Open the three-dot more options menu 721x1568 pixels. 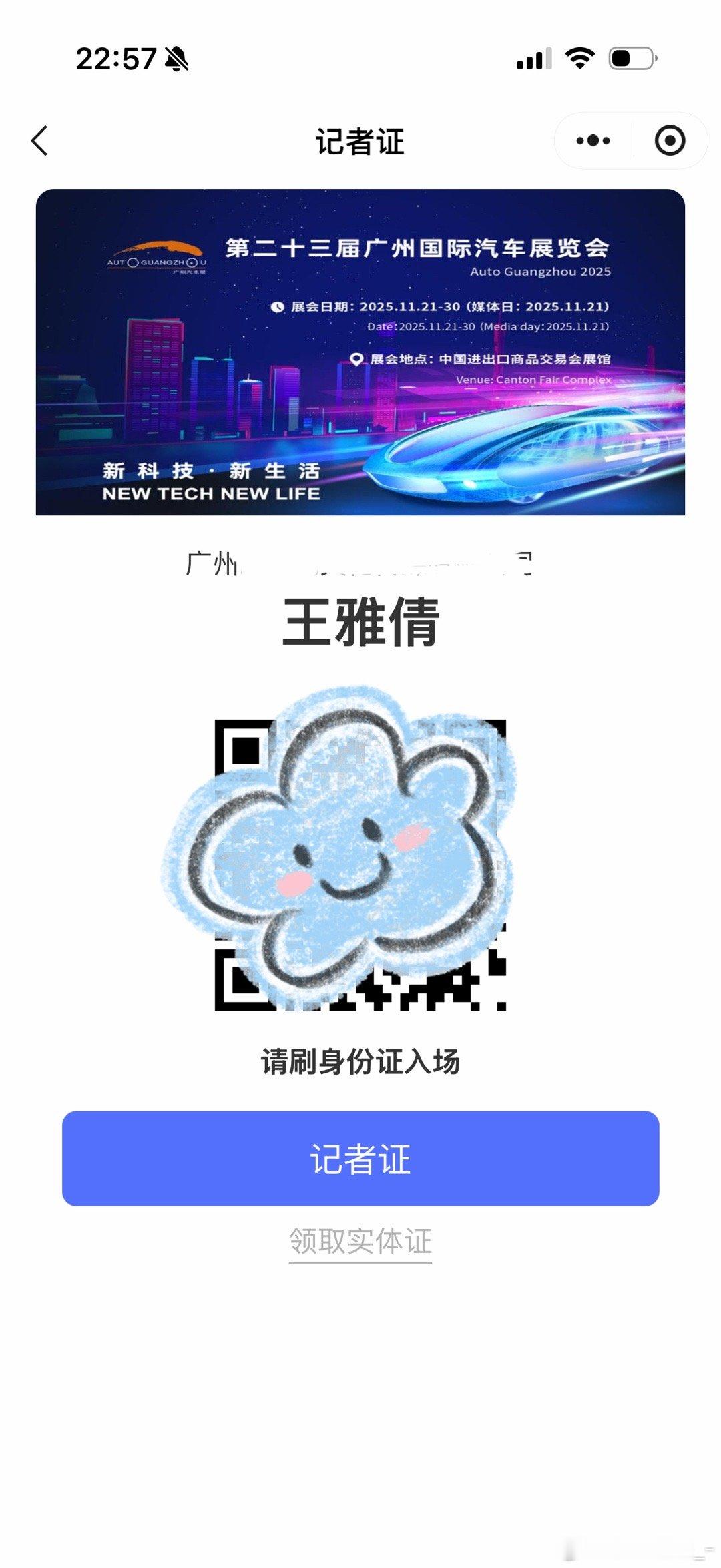[x=593, y=140]
